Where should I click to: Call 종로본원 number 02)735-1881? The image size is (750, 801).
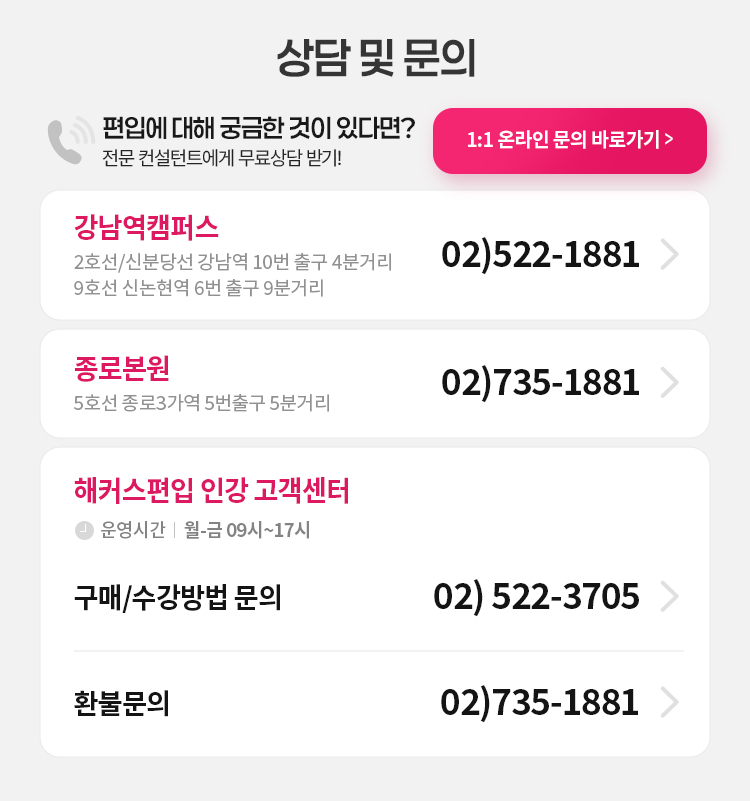tap(541, 382)
